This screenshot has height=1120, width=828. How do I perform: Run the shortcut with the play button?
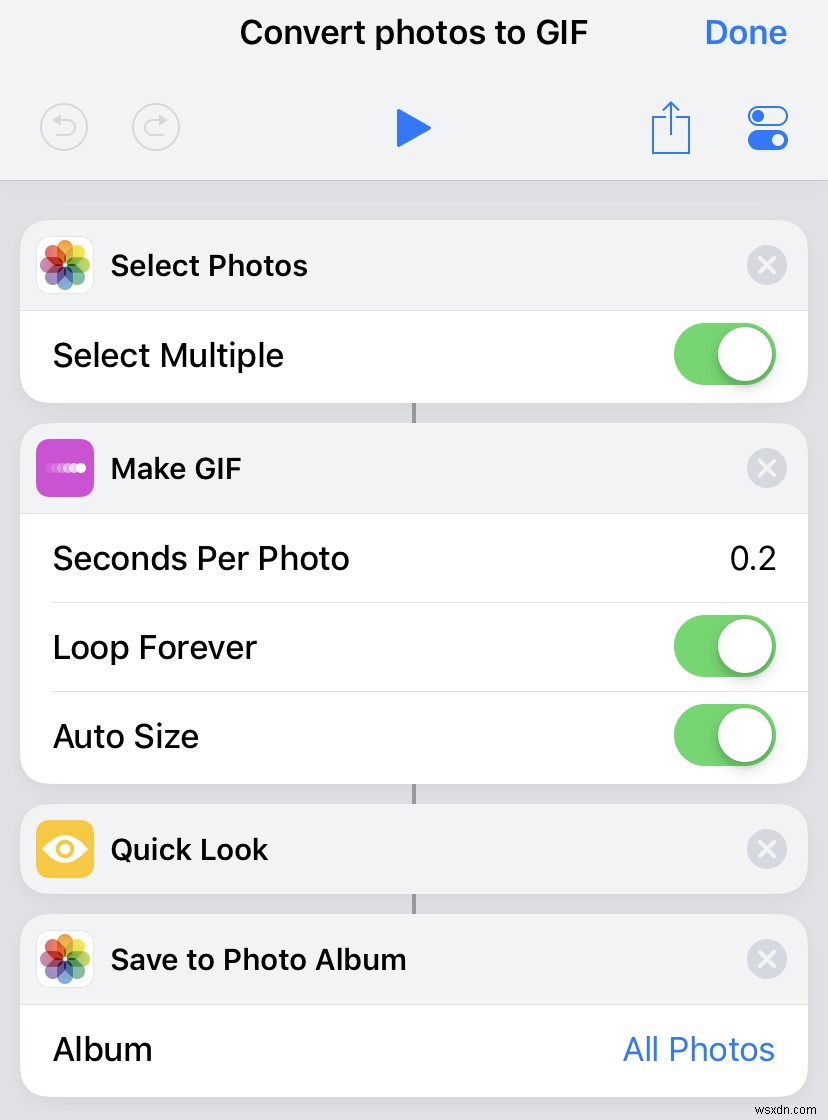pos(414,127)
